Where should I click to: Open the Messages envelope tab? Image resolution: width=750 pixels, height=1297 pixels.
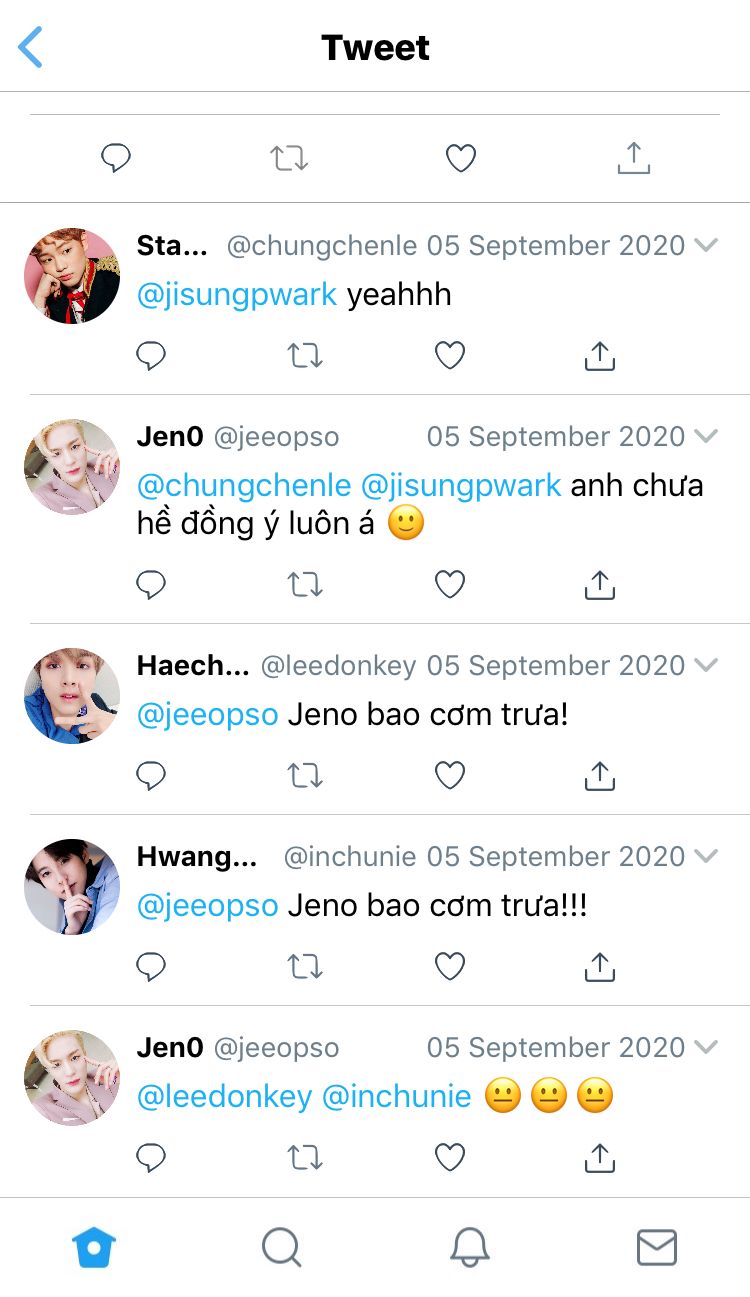[657, 1247]
